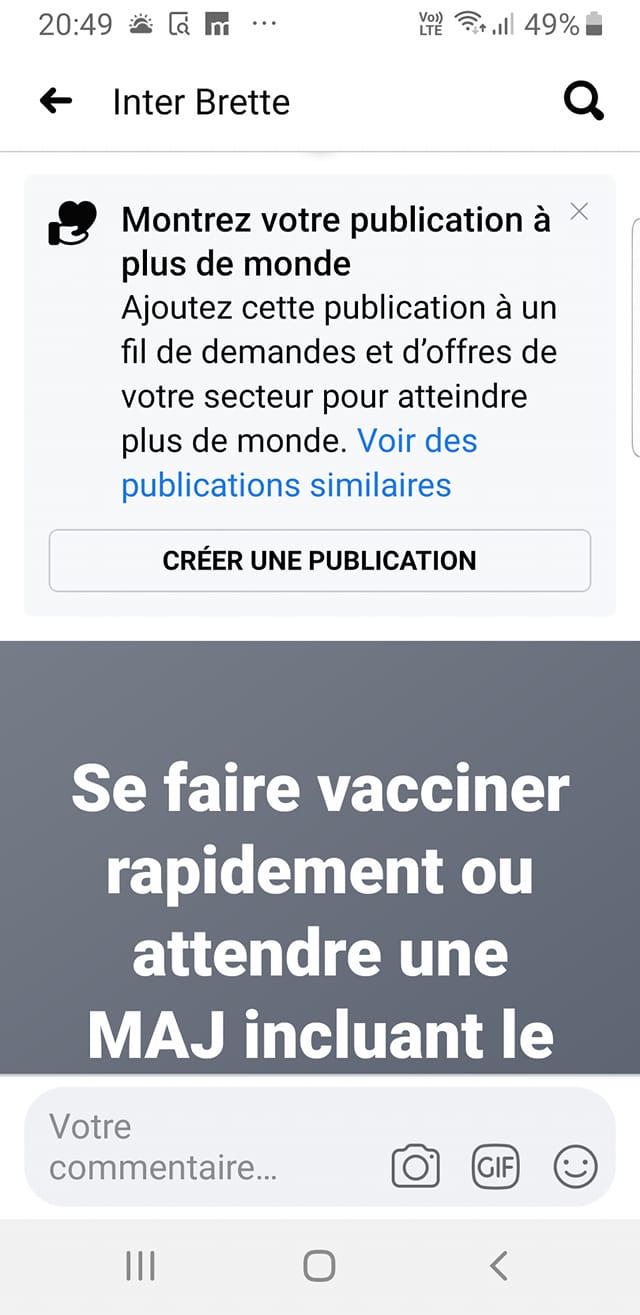Viewport: 640px width, 1315px height.
Task: Open recent apps from the navigation bar
Action: (140, 1266)
